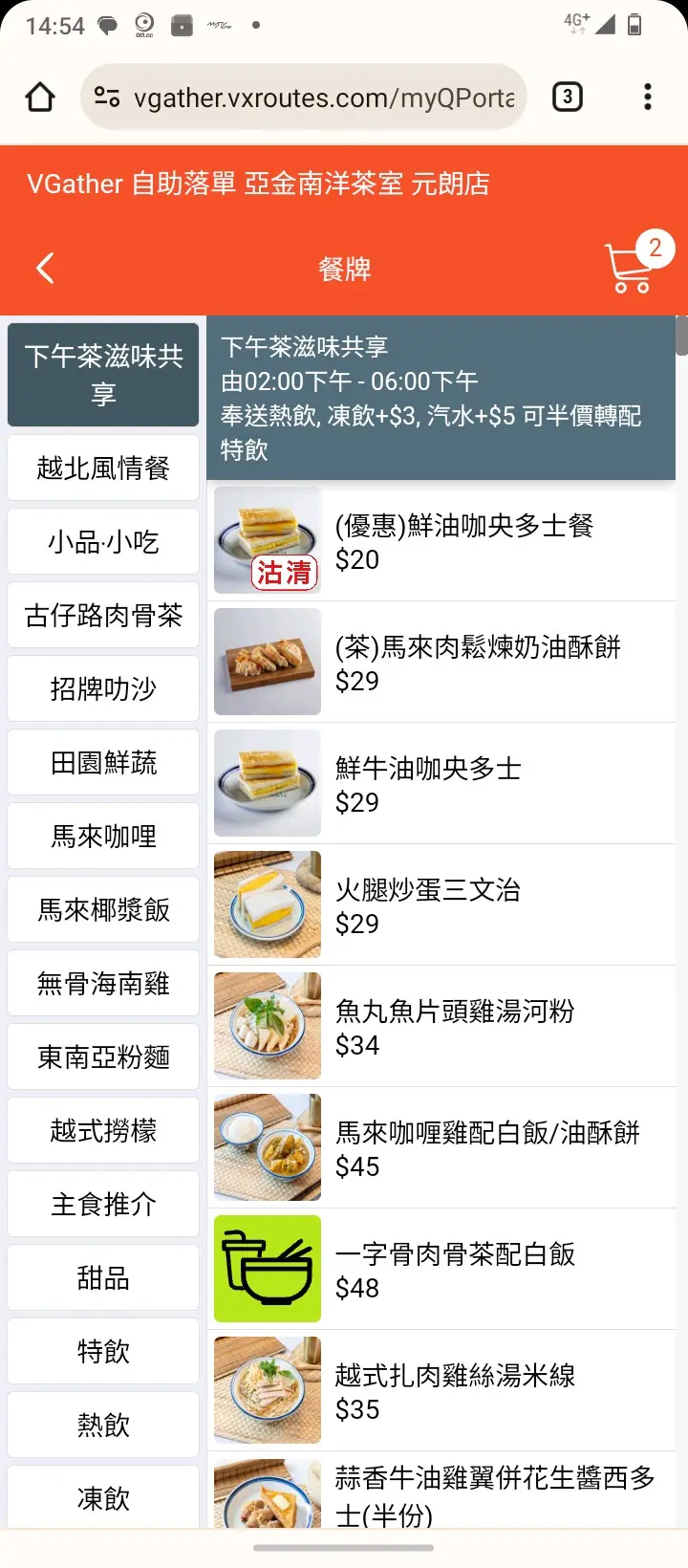Viewport: 688px width, 1568px height.
Task: Switch to the 甜品 category
Action: point(103,1278)
